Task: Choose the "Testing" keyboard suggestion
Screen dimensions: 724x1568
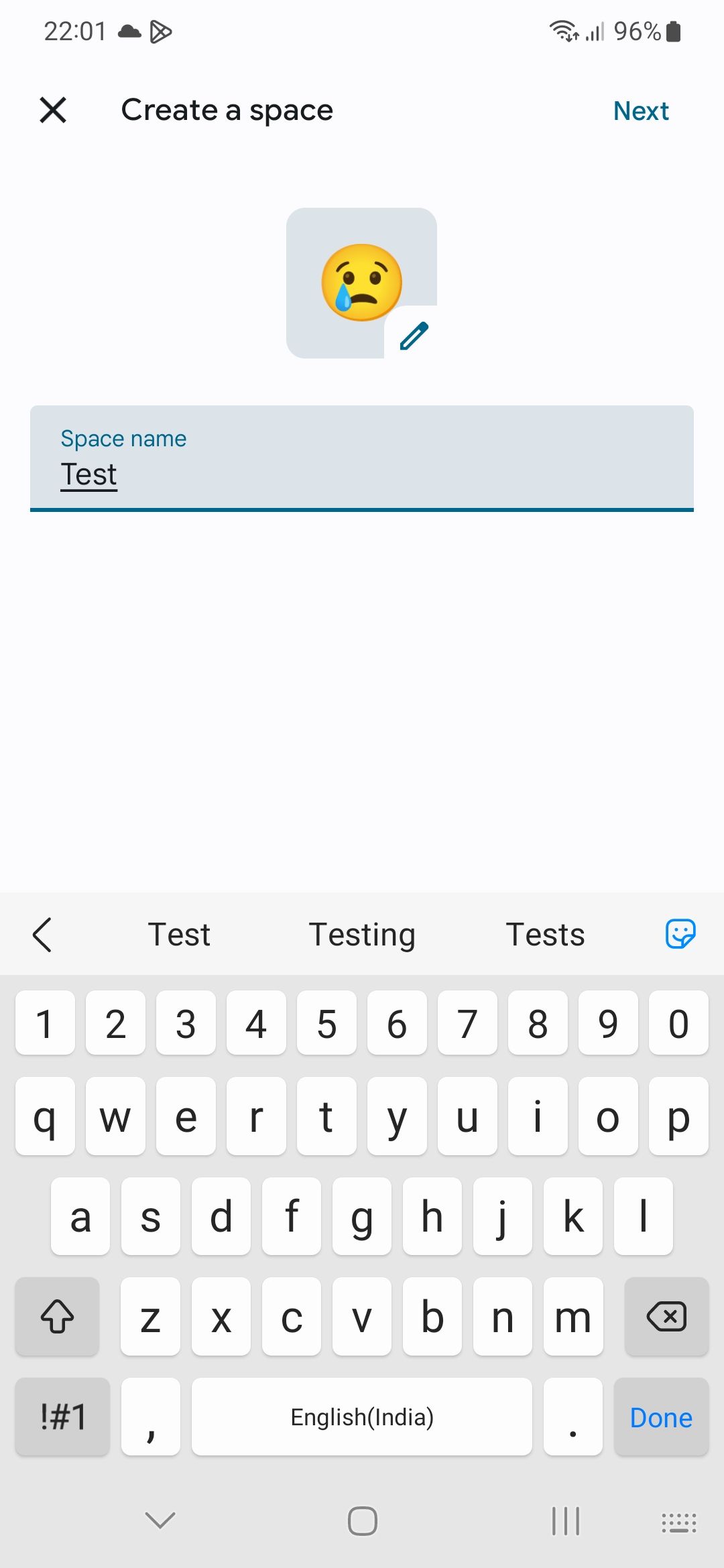Action: 362,934
